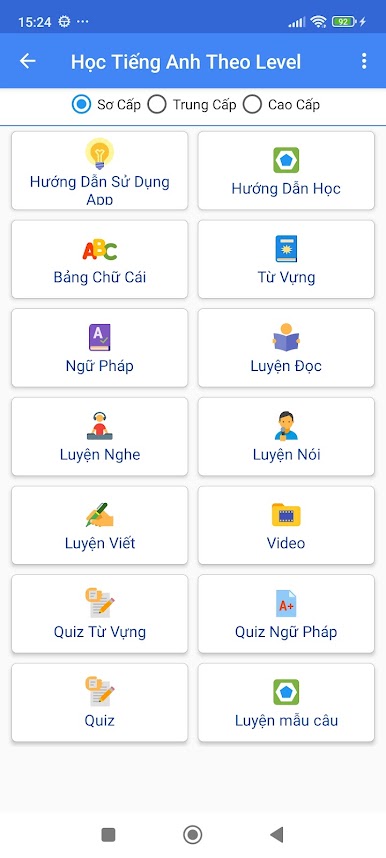Screen dimensions: 386x858
Task: Open the Video card
Action: tap(286, 525)
